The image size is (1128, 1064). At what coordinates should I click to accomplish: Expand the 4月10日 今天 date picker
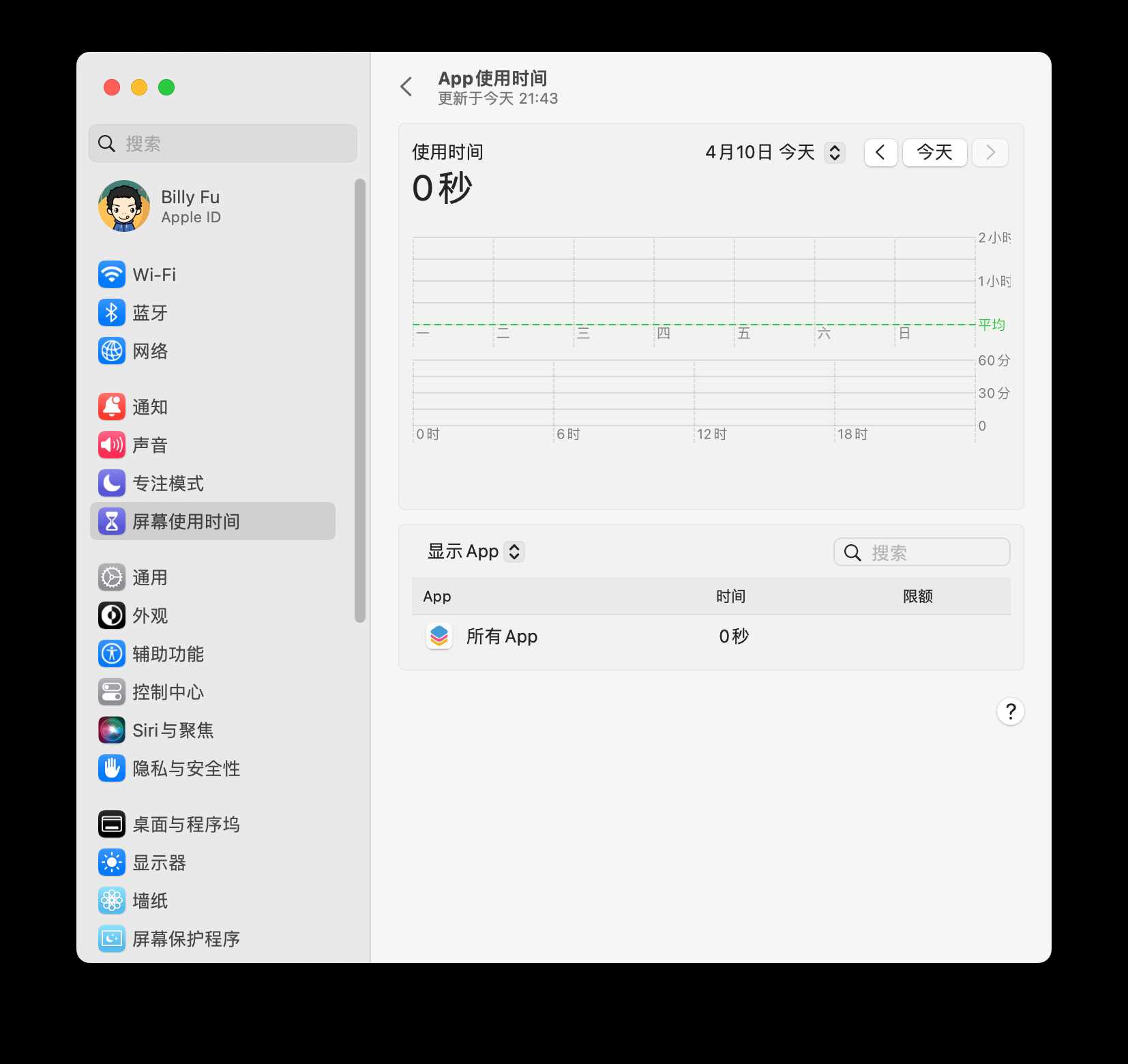pos(835,152)
